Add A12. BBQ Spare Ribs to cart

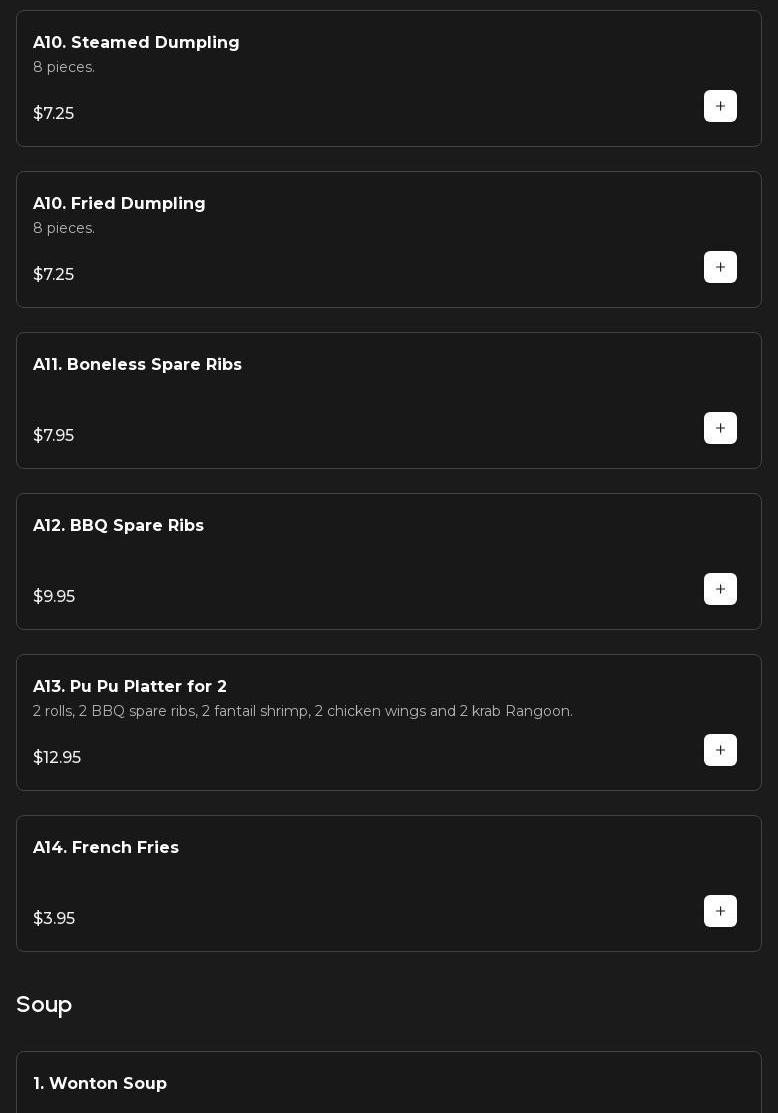coord(720,589)
